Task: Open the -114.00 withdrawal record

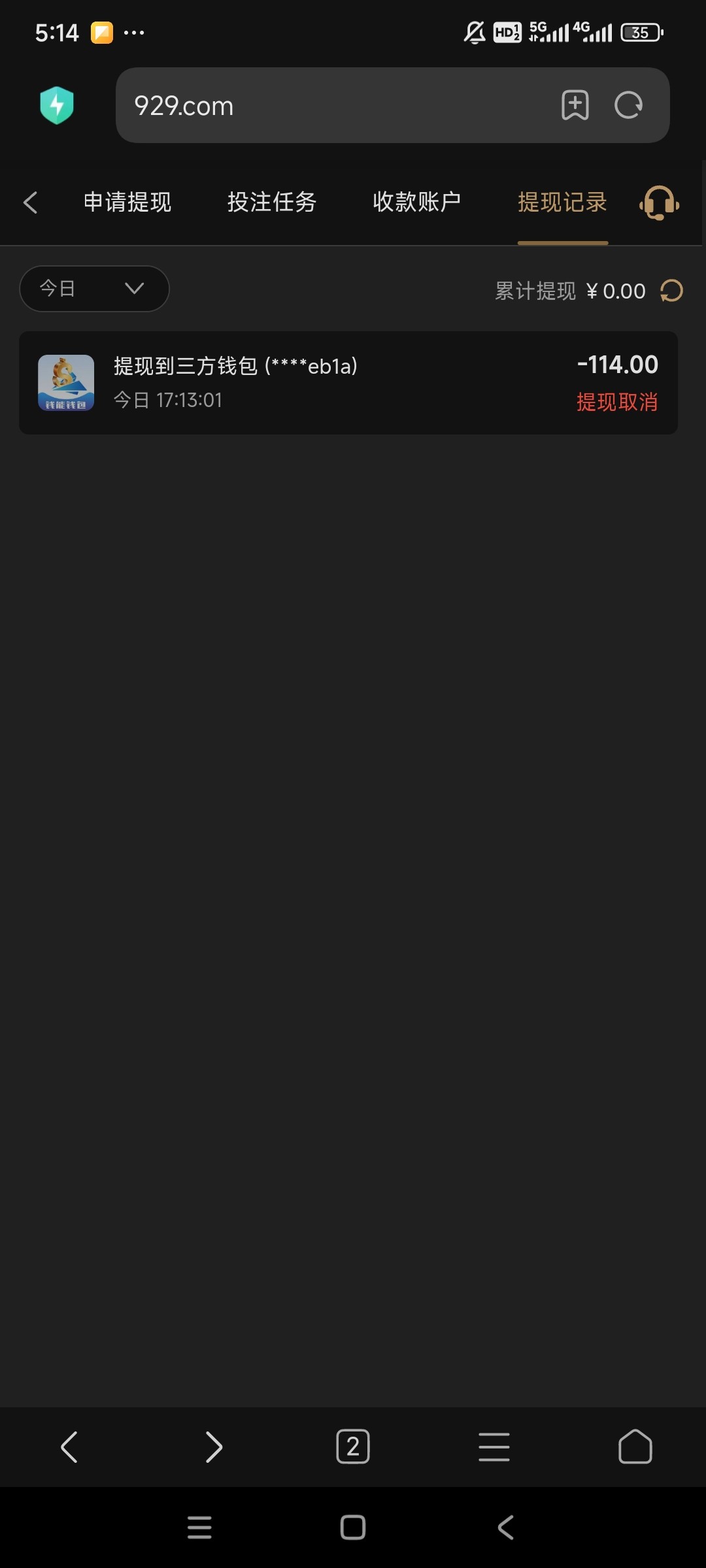Action: [x=348, y=383]
